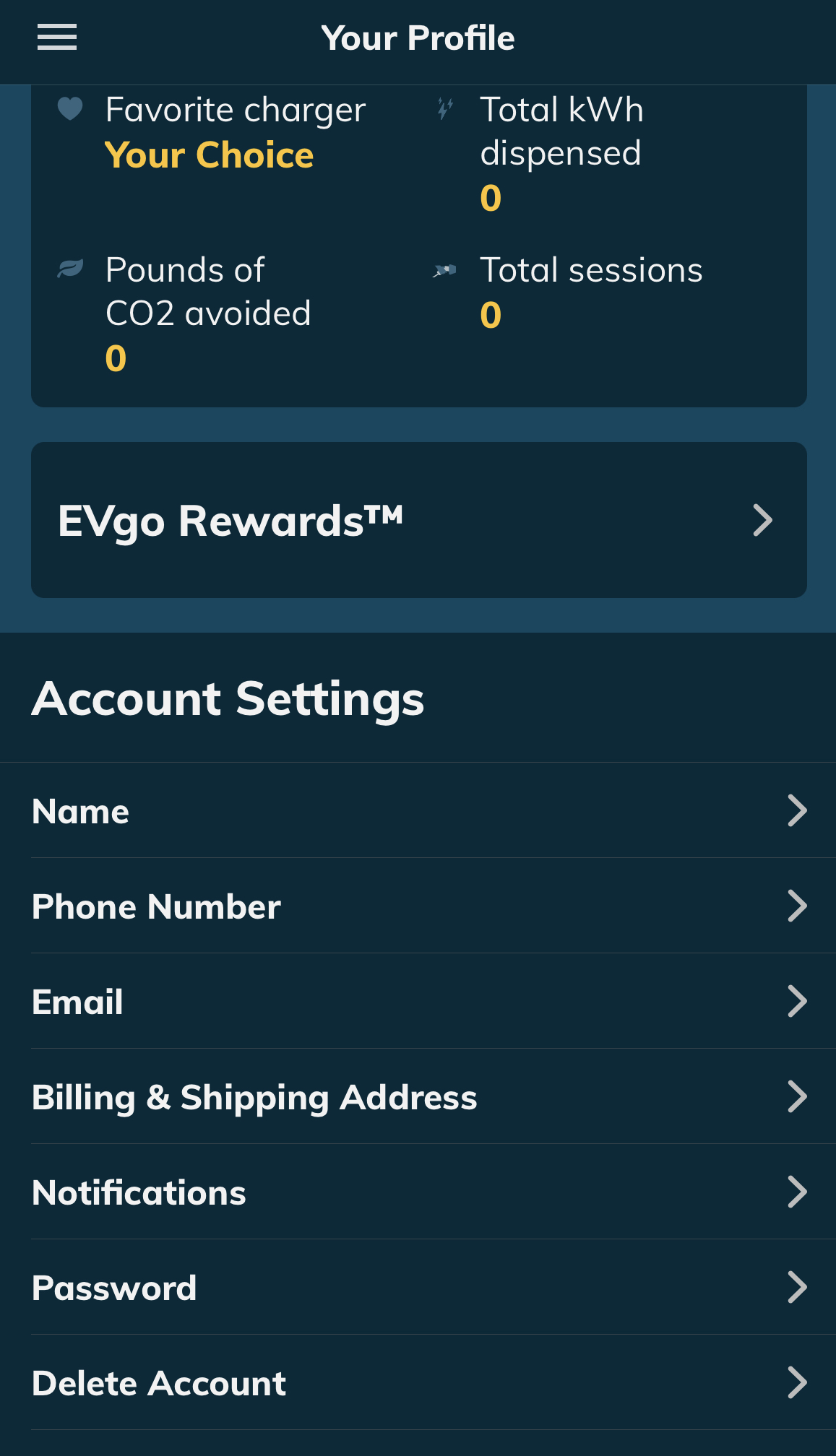Click the arrow beside Delete Account
The width and height of the screenshot is (836, 1456).
[x=798, y=1382]
